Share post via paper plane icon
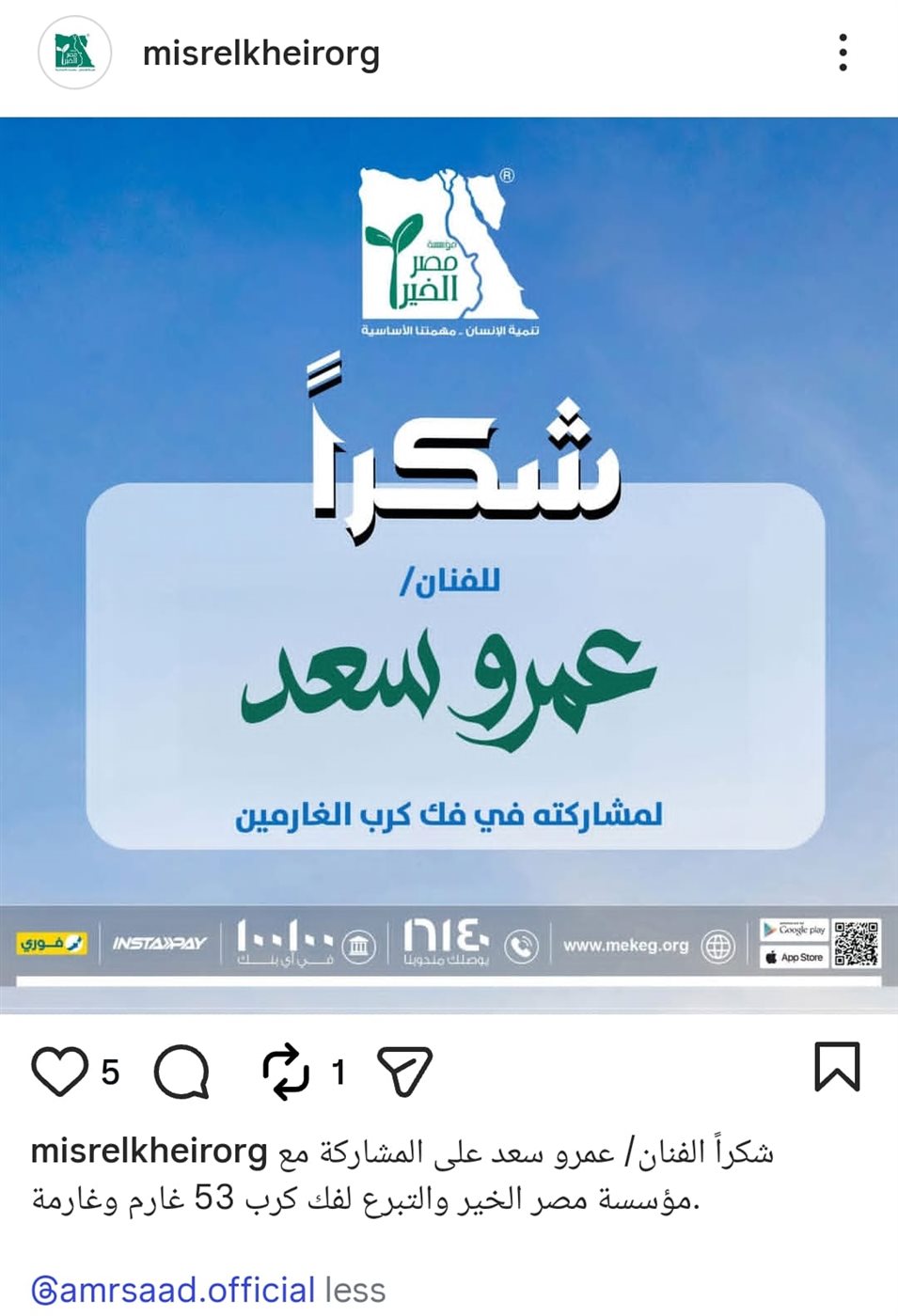The height and width of the screenshot is (1316, 898). click(x=404, y=1071)
